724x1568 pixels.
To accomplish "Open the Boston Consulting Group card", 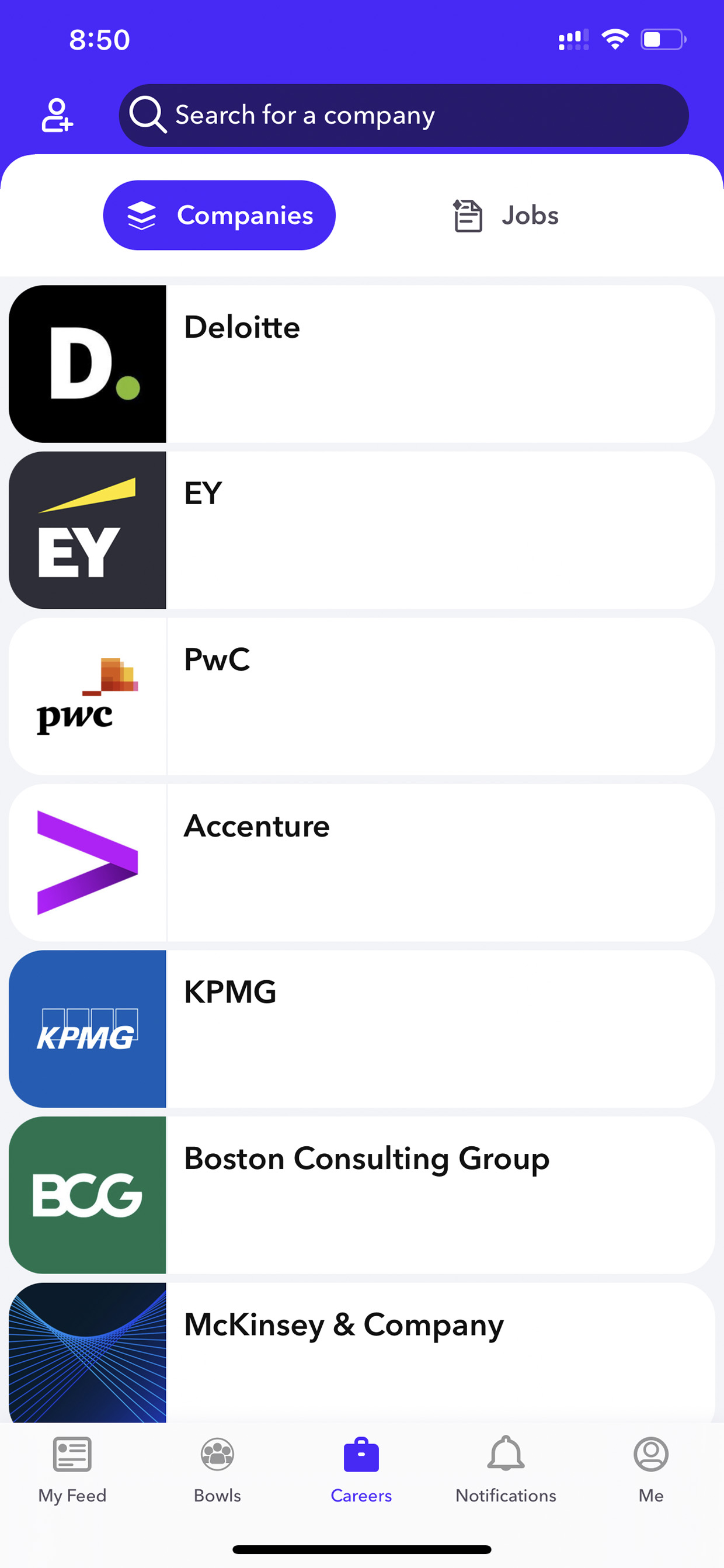I will click(361, 1194).
